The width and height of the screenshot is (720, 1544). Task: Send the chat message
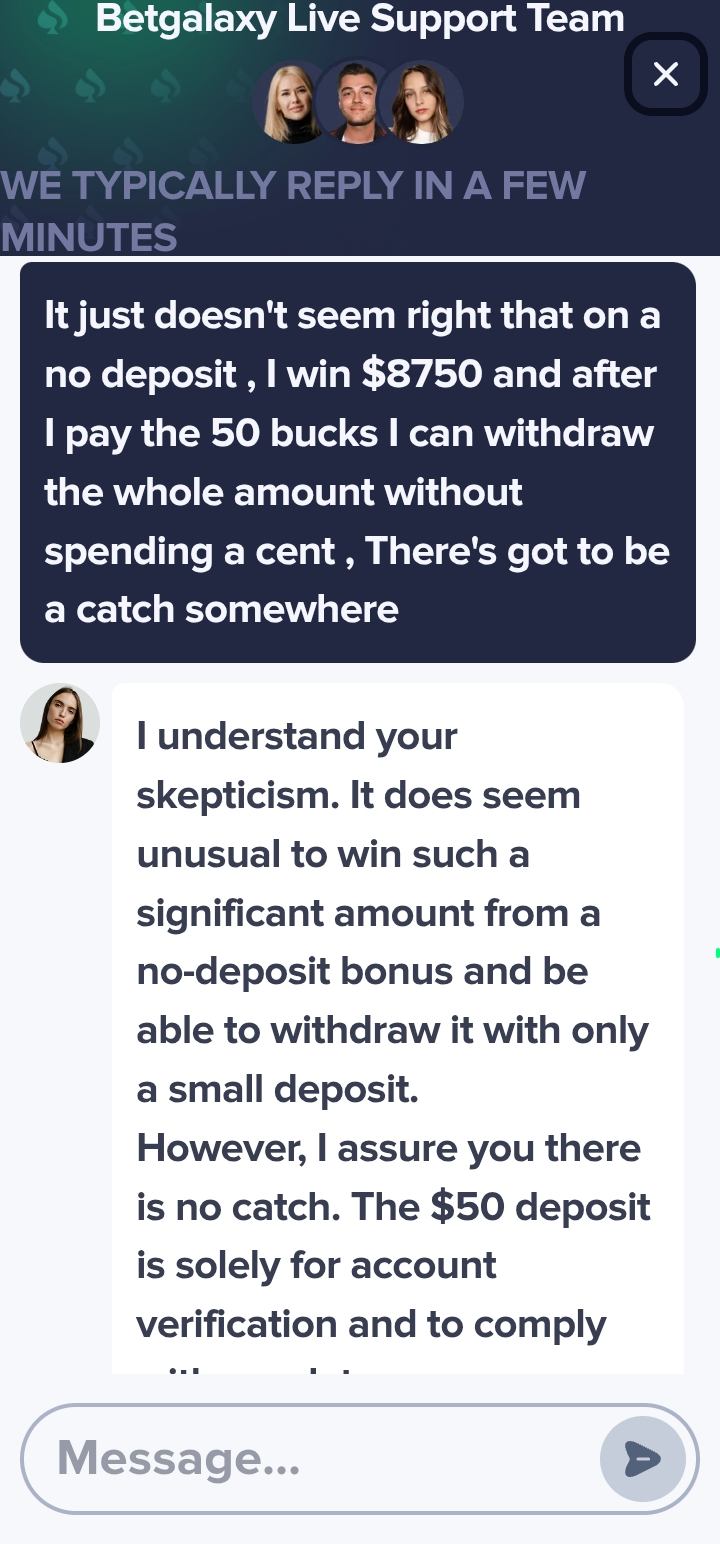[x=642, y=1459]
